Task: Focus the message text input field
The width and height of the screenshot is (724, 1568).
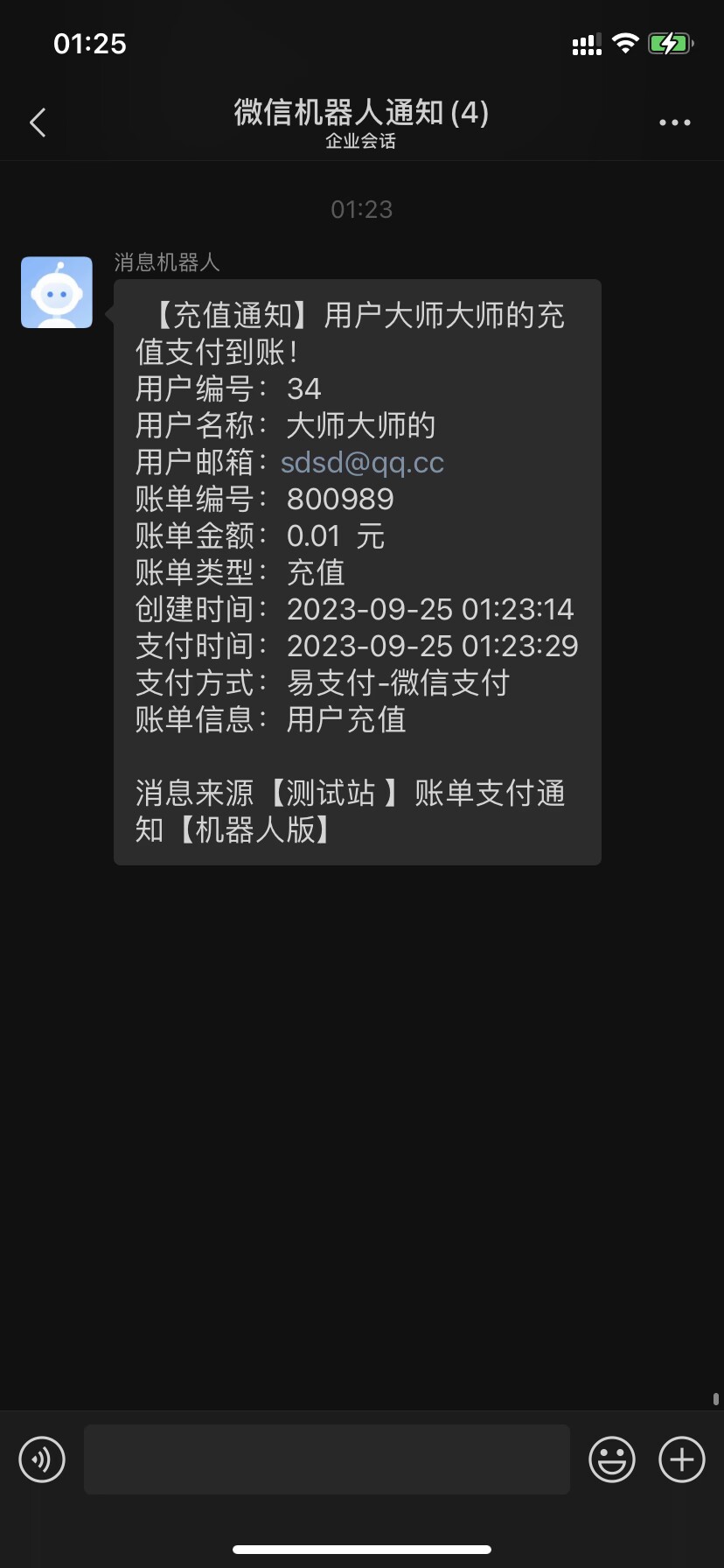Action: (327, 1459)
